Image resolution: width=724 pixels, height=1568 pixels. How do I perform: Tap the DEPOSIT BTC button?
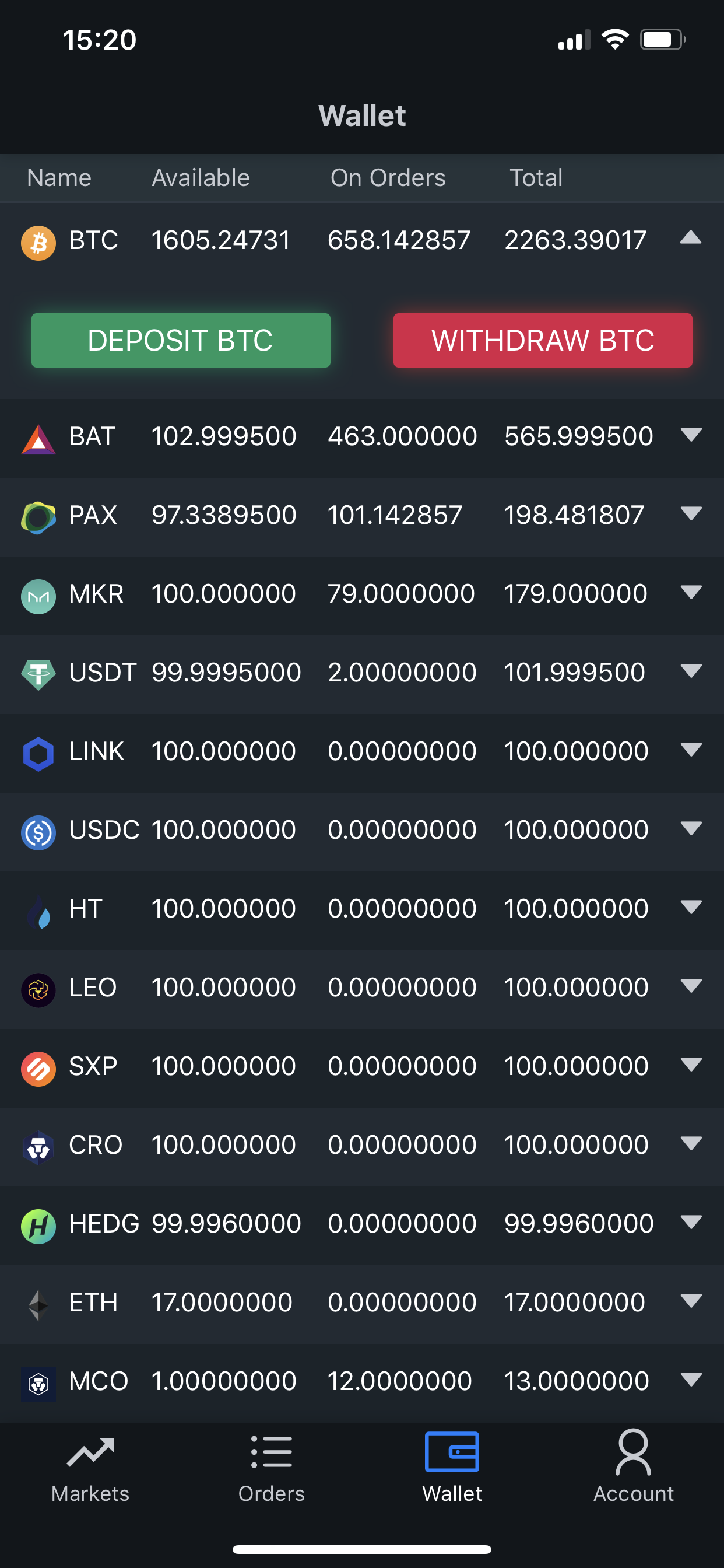coord(181,340)
